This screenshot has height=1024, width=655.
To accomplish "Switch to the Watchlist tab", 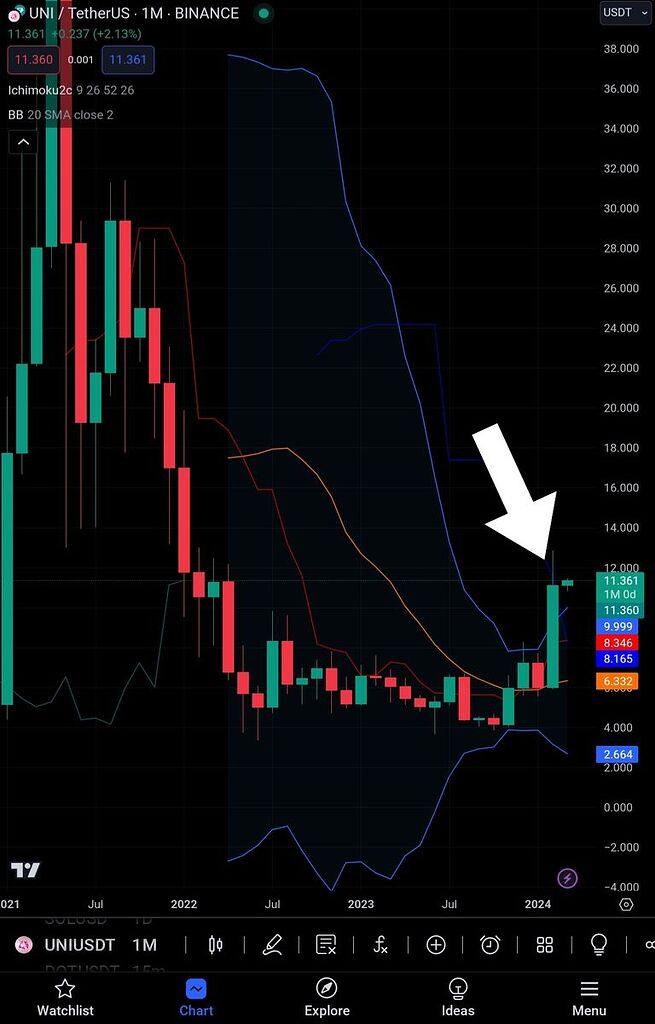I will pos(65,996).
